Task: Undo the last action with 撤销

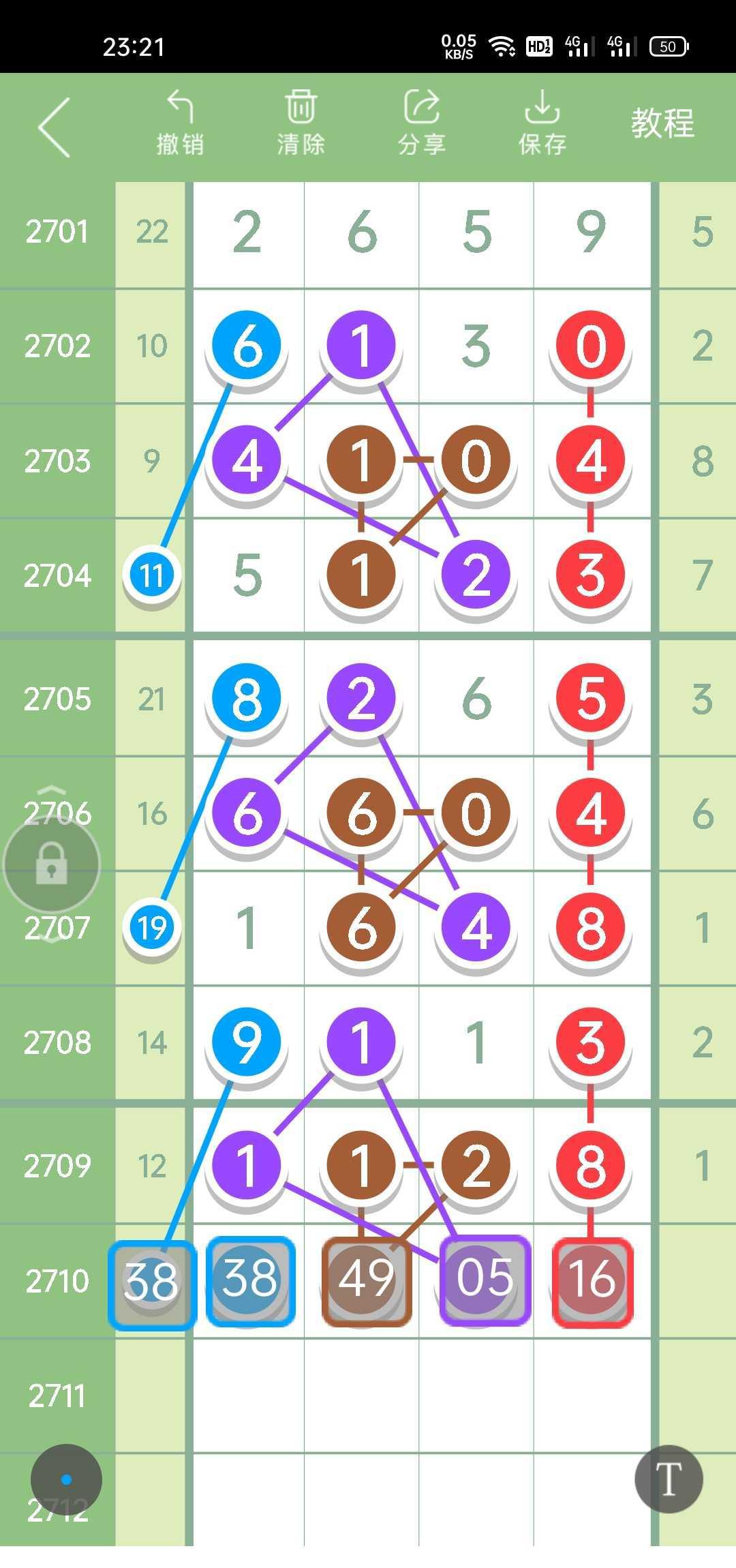Action: tap(180, 124)
